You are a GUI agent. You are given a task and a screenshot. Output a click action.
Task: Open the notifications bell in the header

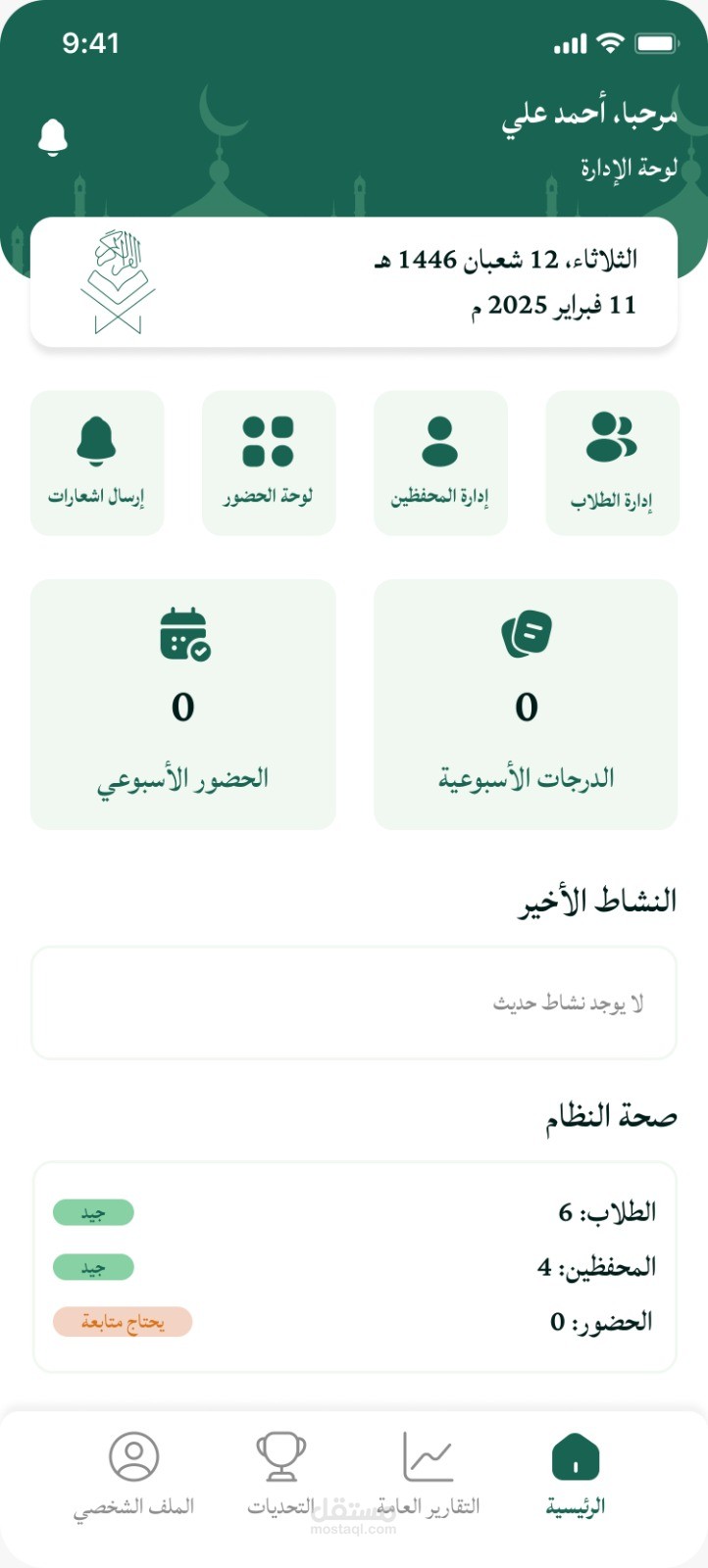tap(53, 138)
